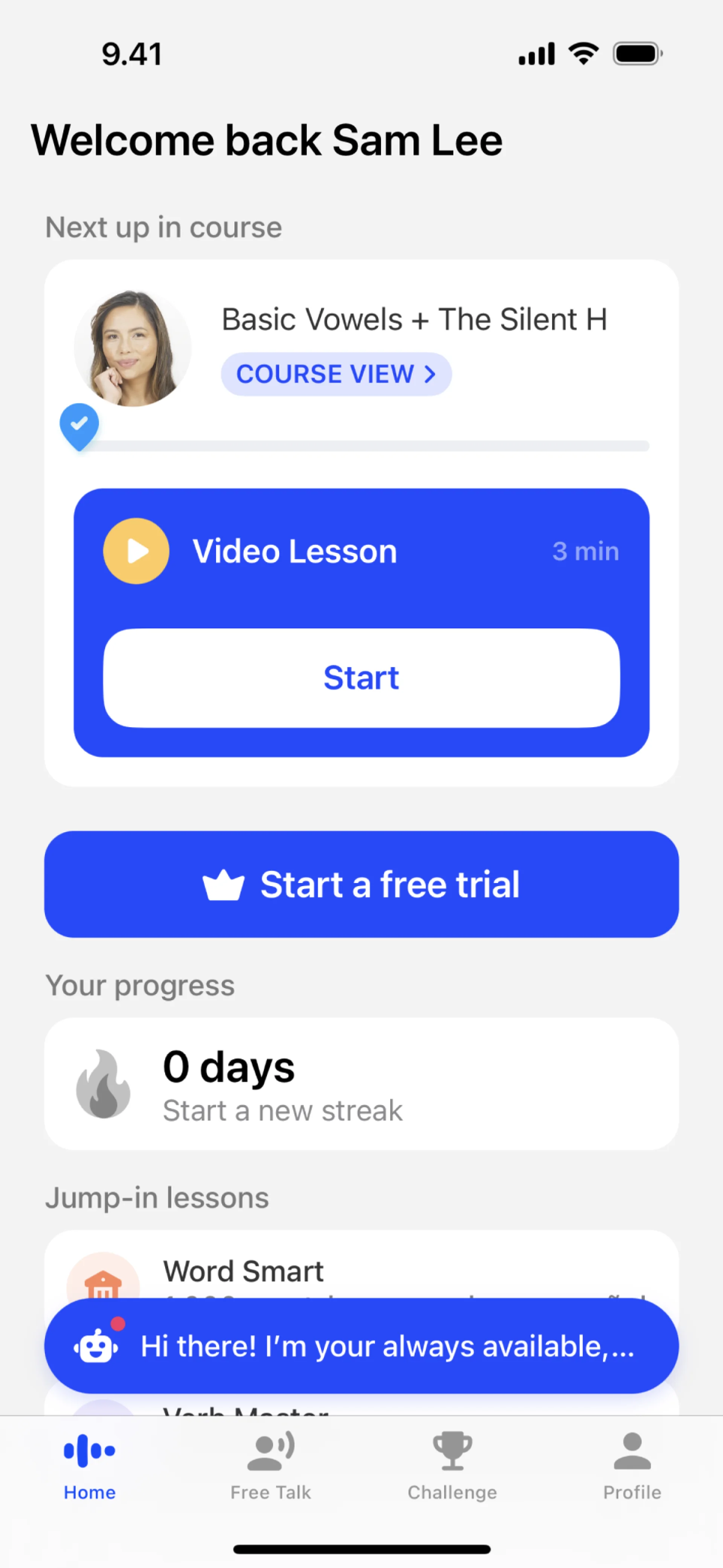Play the Video Lesson icon
Image resolution: width=723 pixels, height=1568 pixels.
tap(136, 551)
